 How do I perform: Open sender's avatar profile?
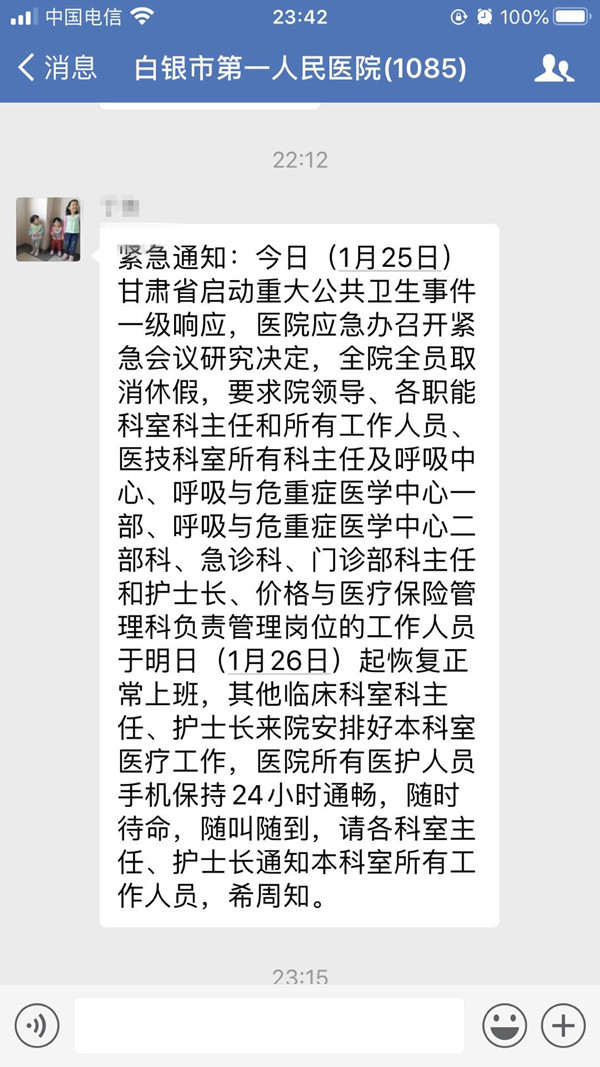click(48, 229)
